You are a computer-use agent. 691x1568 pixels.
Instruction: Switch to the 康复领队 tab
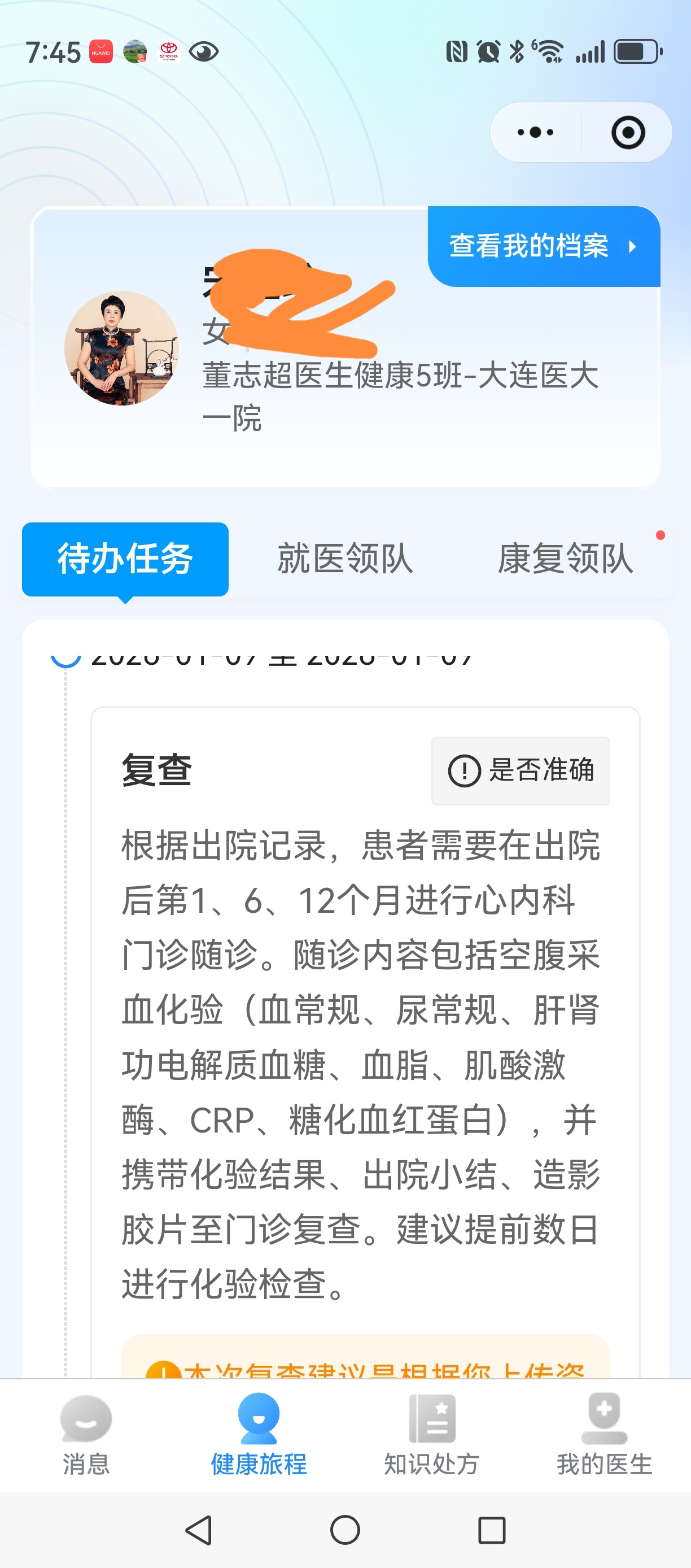(565, 559)
